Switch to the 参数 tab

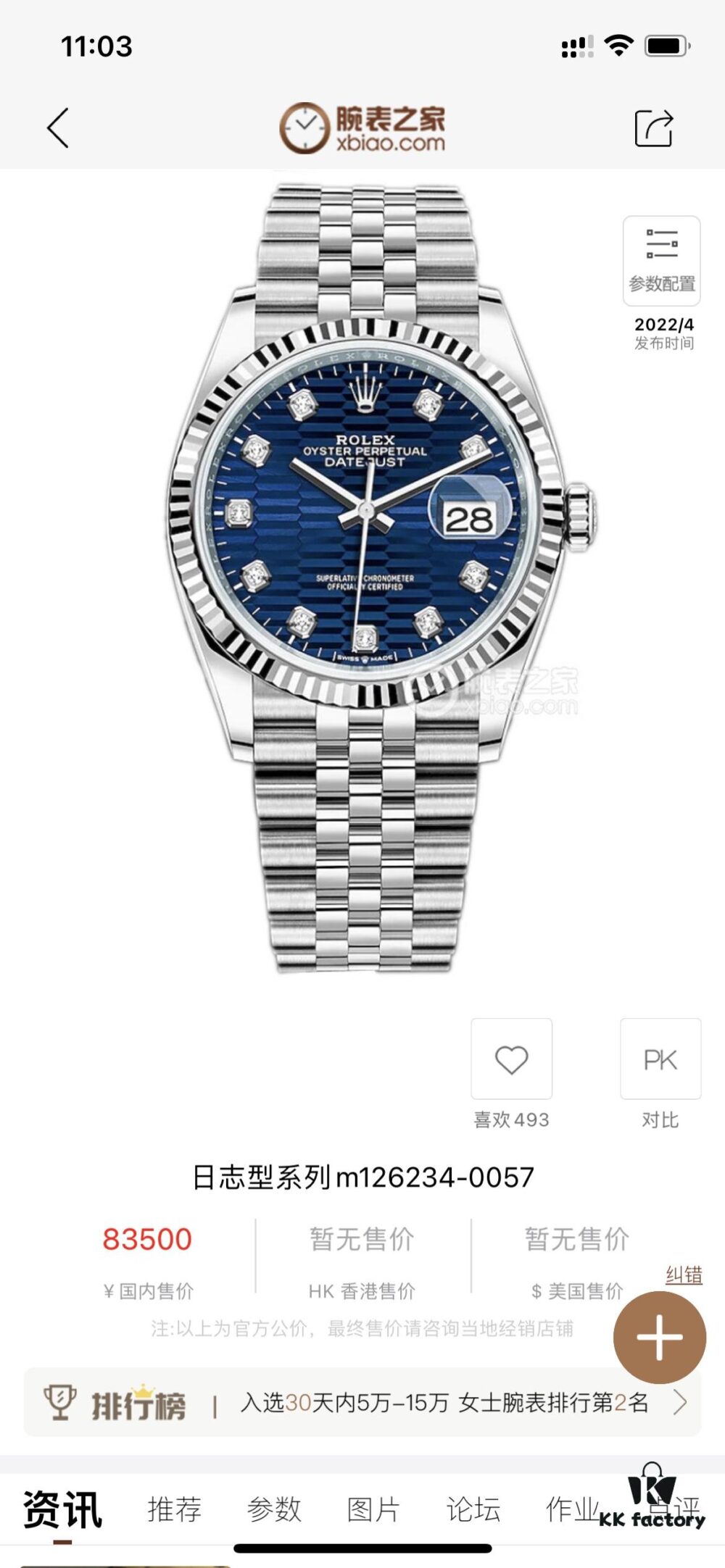tap(274, 1509)
